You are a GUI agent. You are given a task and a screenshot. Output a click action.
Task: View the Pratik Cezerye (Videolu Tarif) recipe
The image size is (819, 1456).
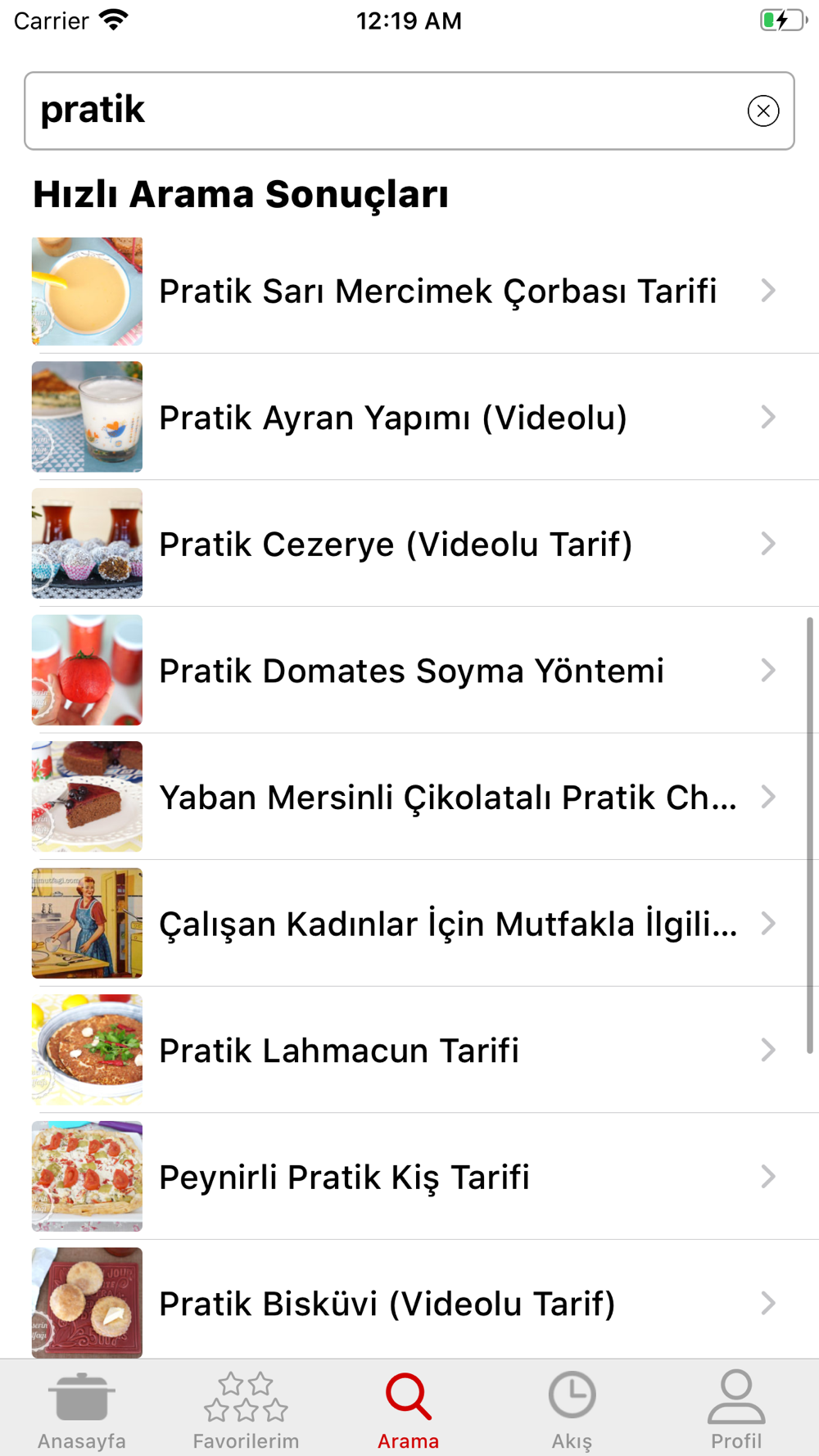(396, 545)
